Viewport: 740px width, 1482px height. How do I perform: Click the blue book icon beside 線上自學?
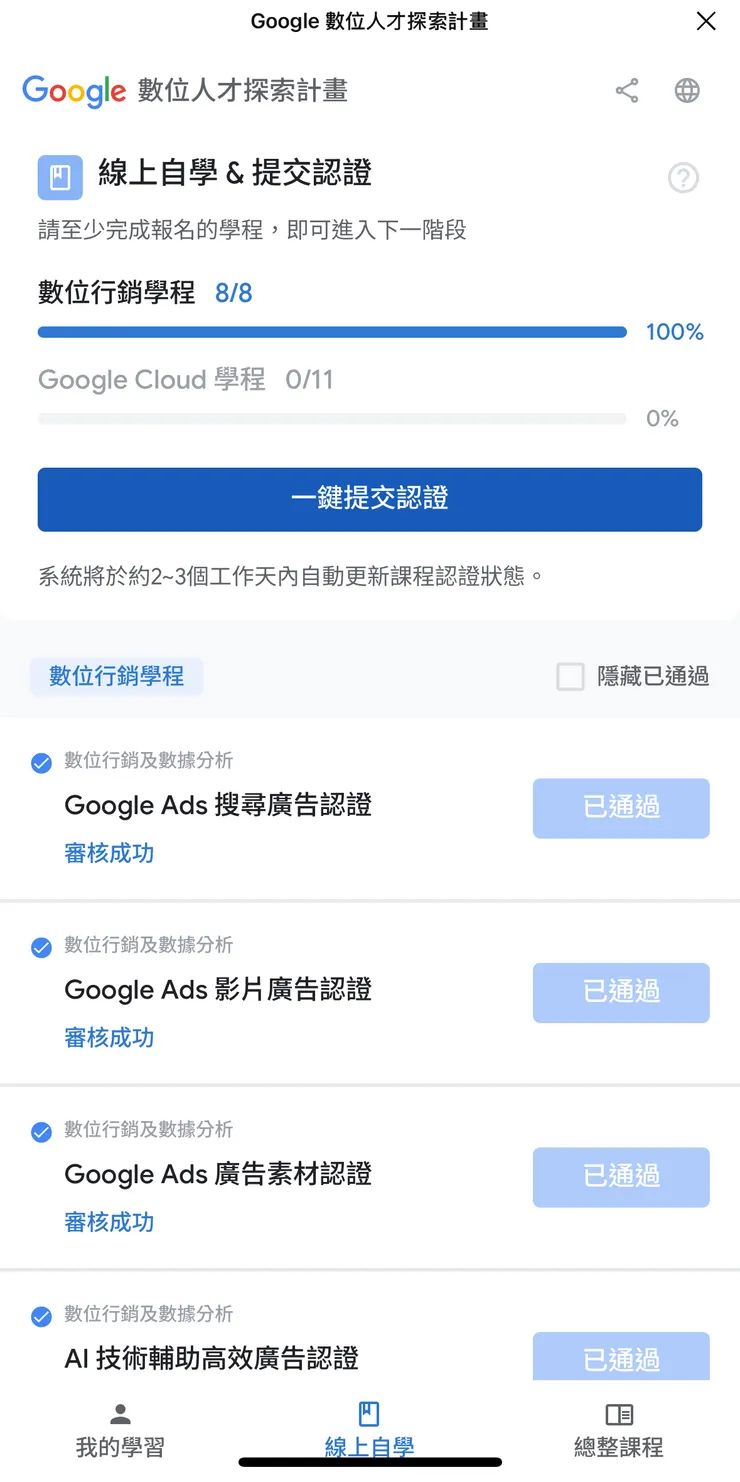click(59, 177)
